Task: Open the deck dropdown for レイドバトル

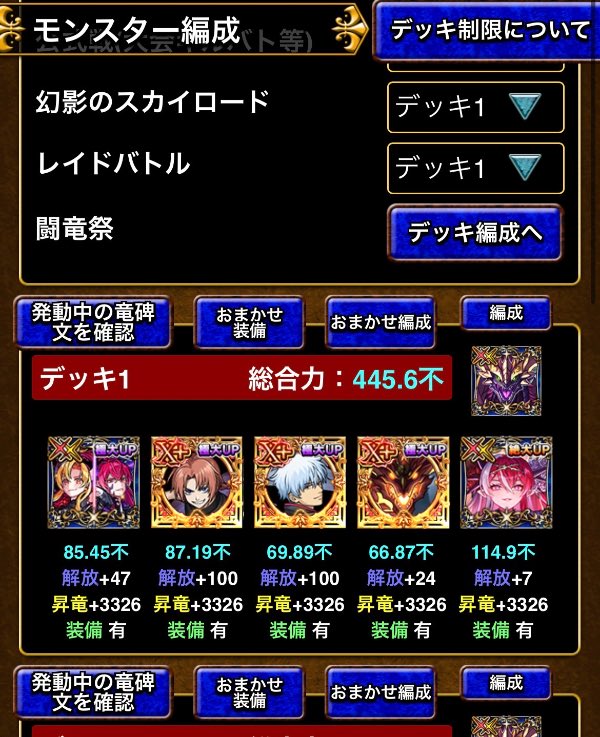Action: (x=476, y=167)
